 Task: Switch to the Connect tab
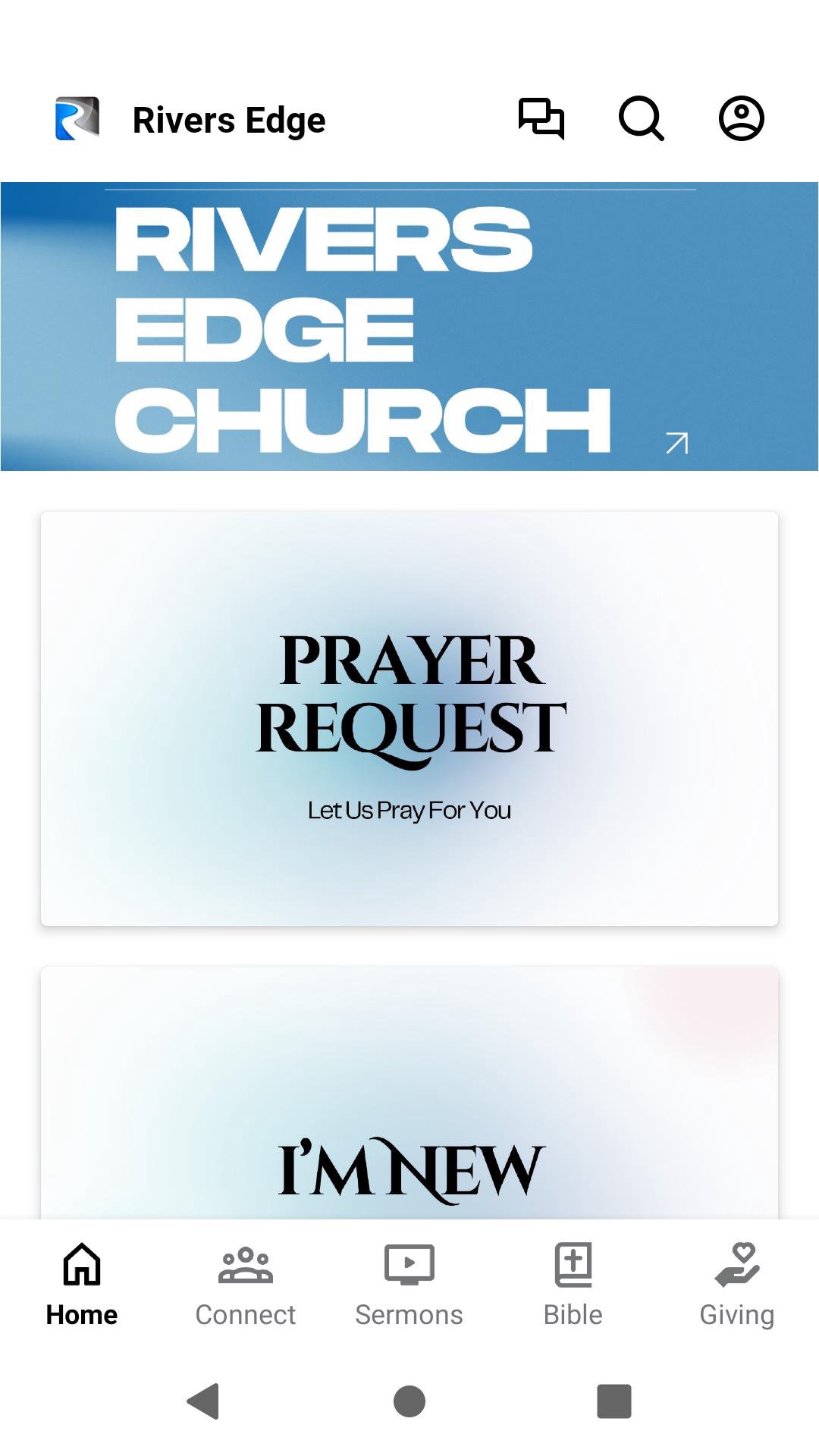(x=246, y=1285)
